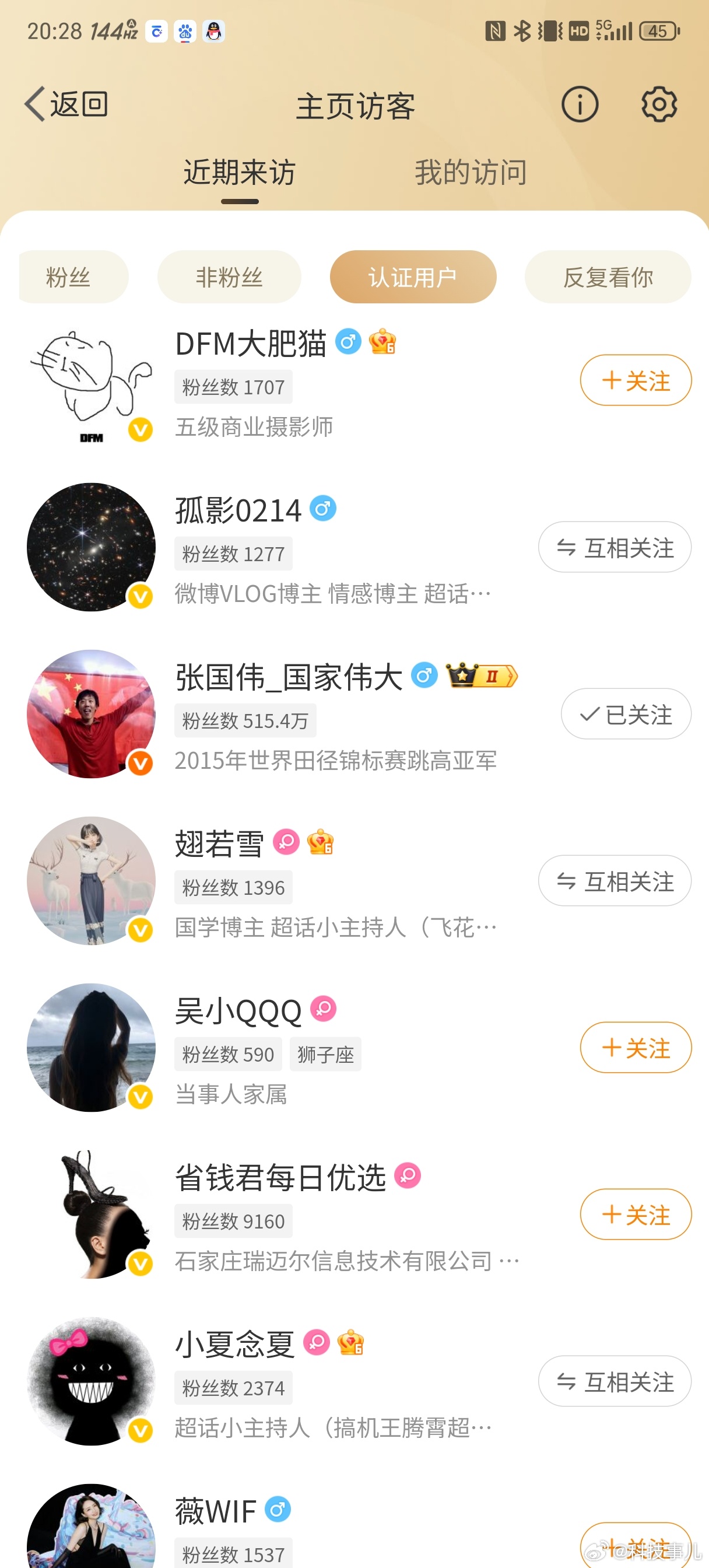Image resolution: width=709 pixels, height=1568 pixels.
Task: Tap 互相关注 button for 小夏念夏
Action: 614,1381
